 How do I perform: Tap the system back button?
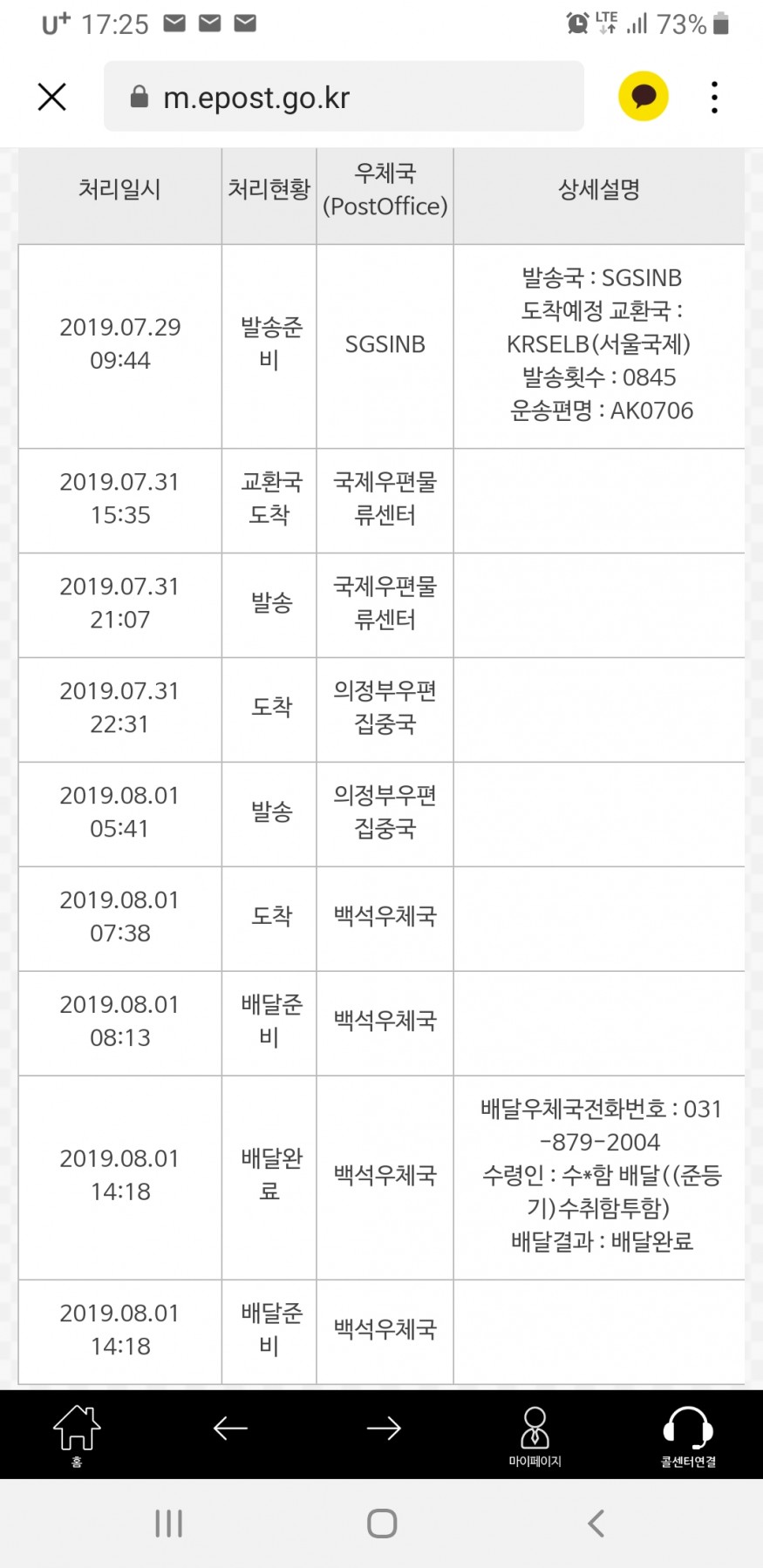tap(596, 1524)
